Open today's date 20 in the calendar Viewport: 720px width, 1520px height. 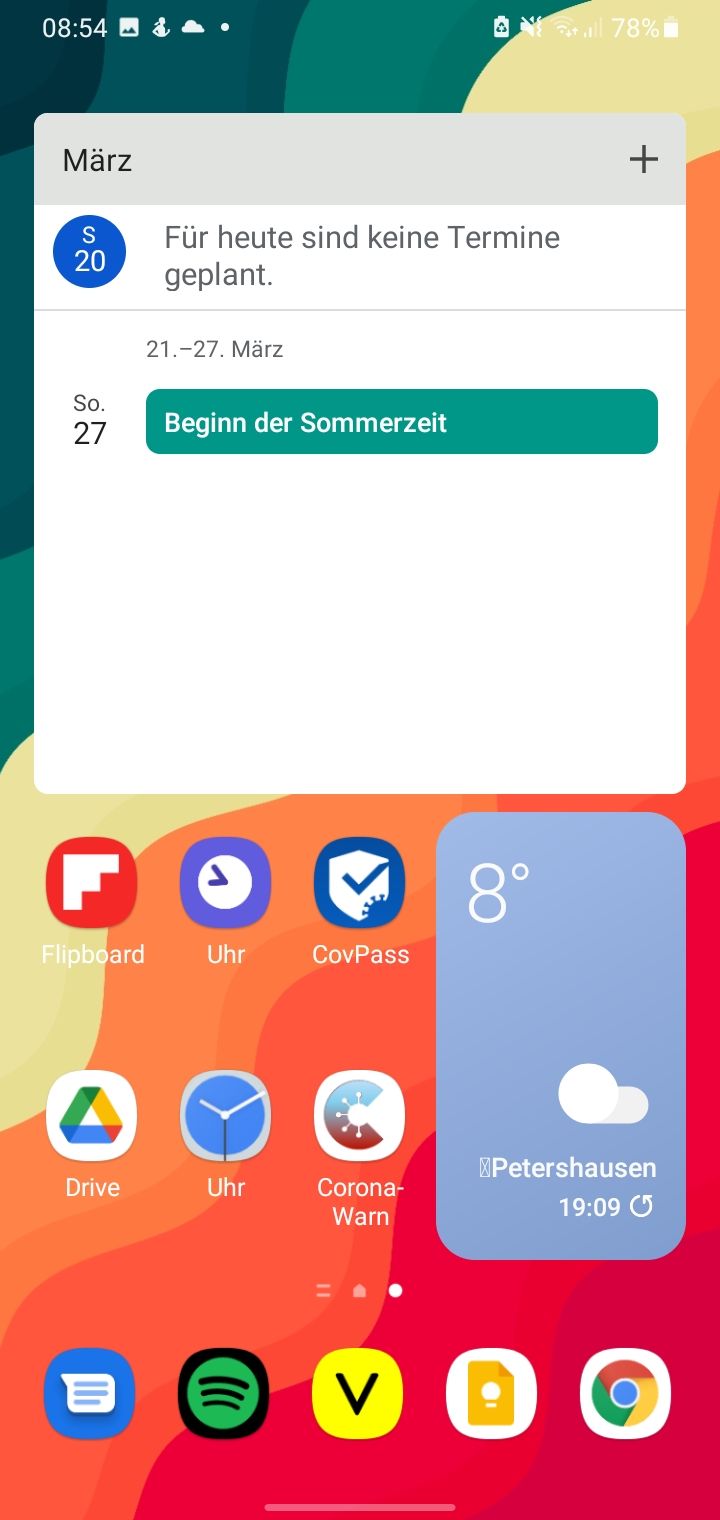coord(89,251)
